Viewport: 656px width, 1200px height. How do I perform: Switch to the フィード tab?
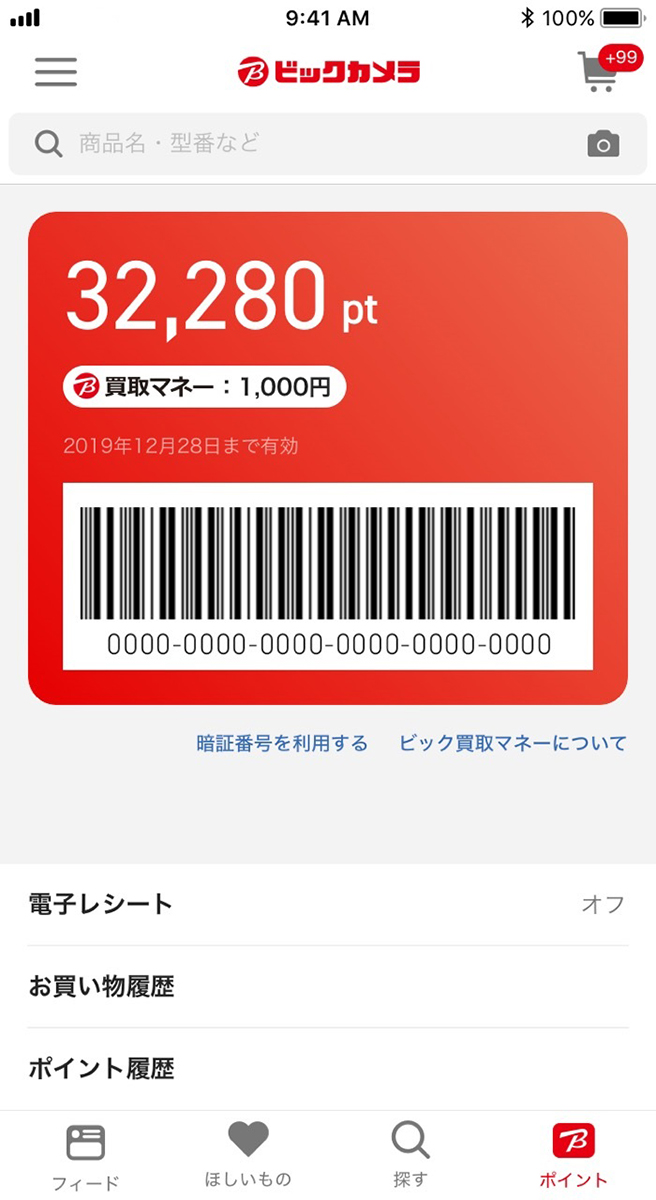pyautogui.click(x=86, y=1156)
